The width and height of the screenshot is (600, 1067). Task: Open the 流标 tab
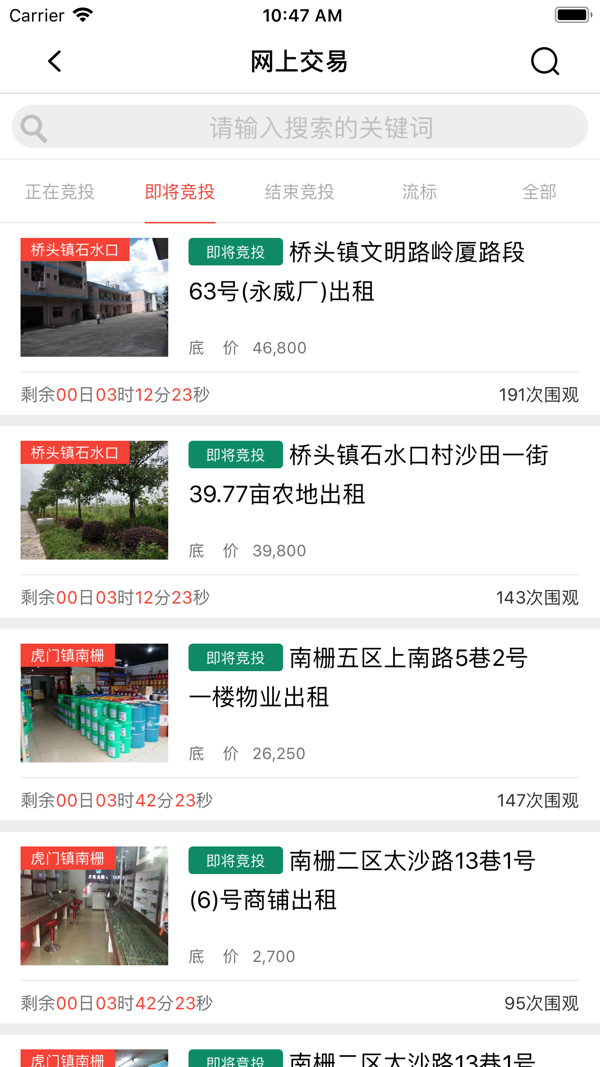420,192
